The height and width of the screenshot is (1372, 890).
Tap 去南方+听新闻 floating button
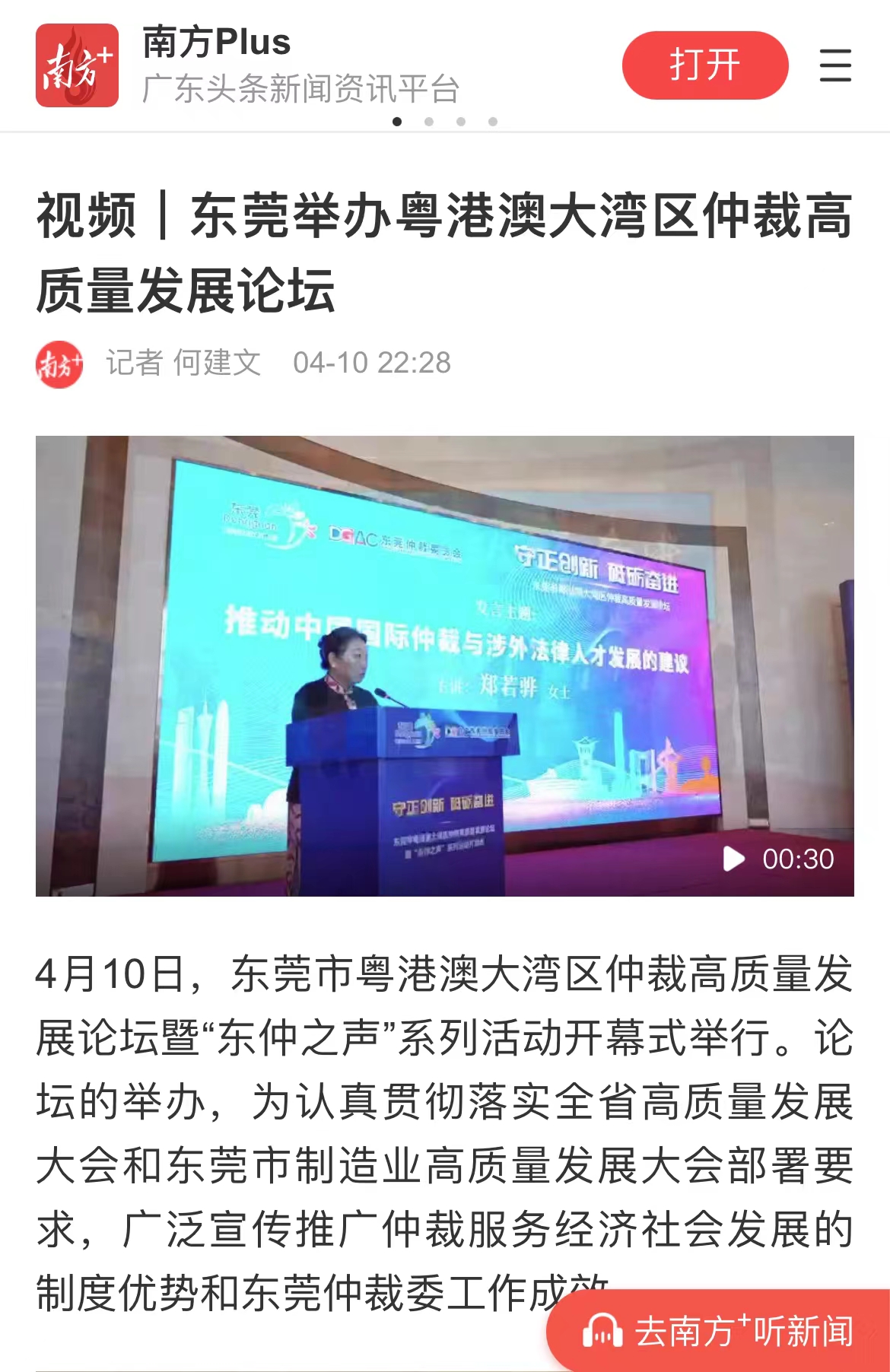719,1331
